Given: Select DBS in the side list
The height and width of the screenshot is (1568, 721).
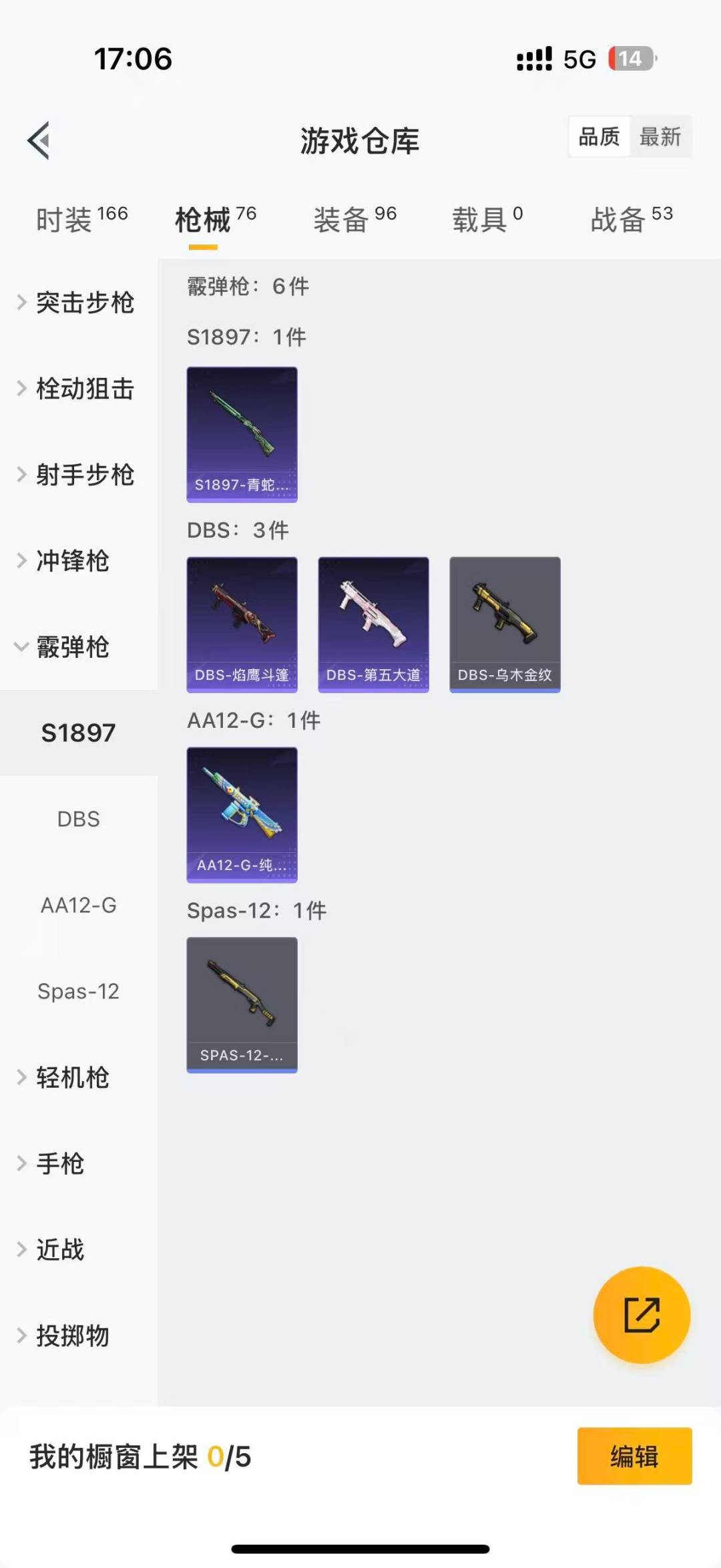Looking at the screenshot, I should pos(79,819).
